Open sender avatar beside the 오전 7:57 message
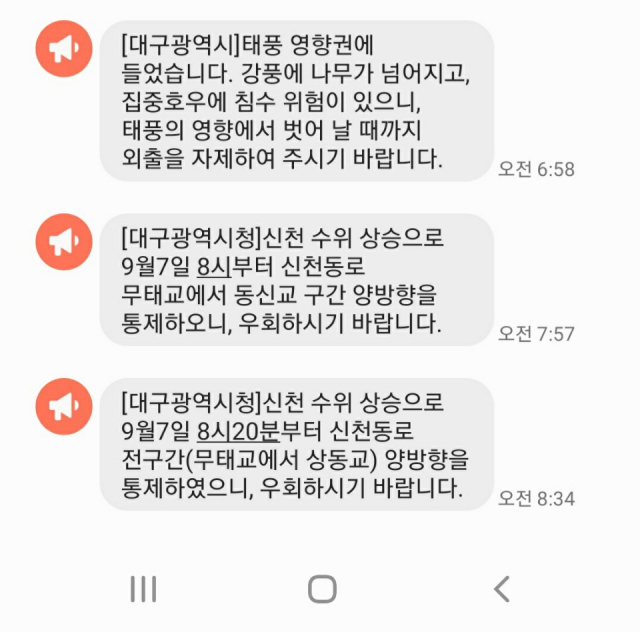The width and height of the screenshot is (640, 632). [64, 241]
